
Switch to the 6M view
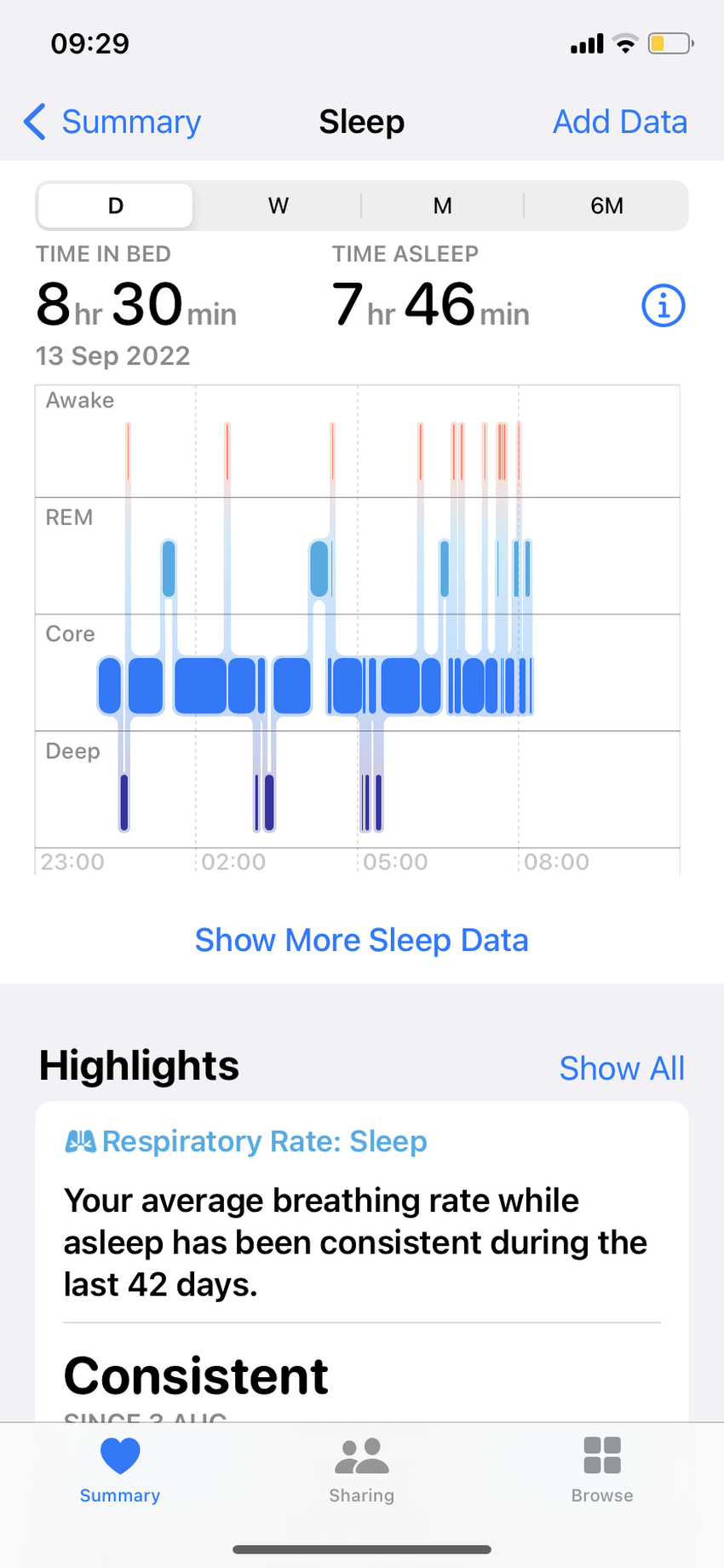coord(606,205)
